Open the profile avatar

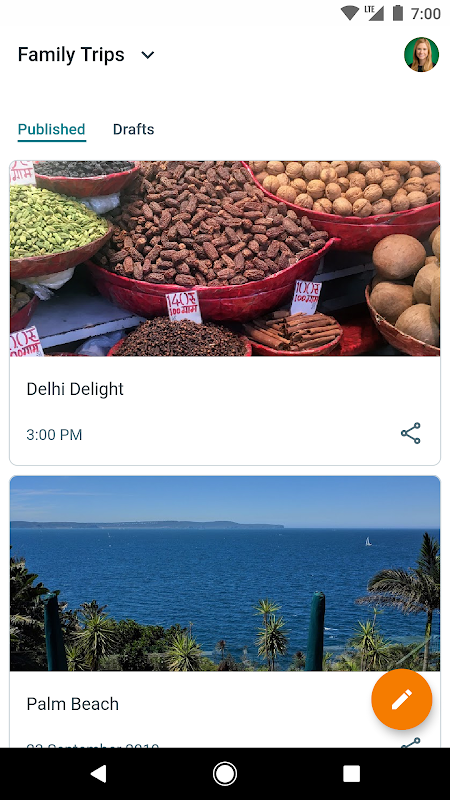pos(421,55)
